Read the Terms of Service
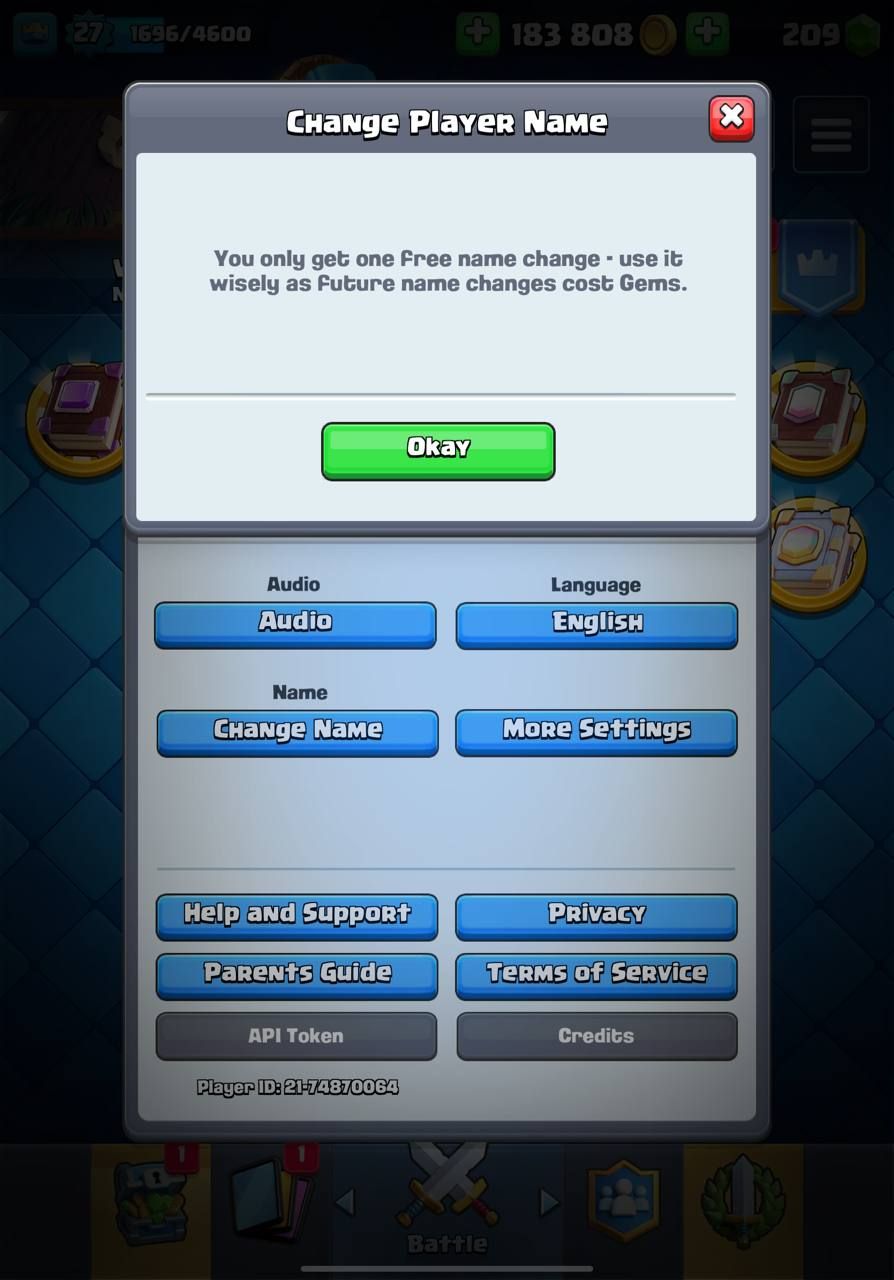The height and width of the screenshot is (1280, 894). coord(596,975)
